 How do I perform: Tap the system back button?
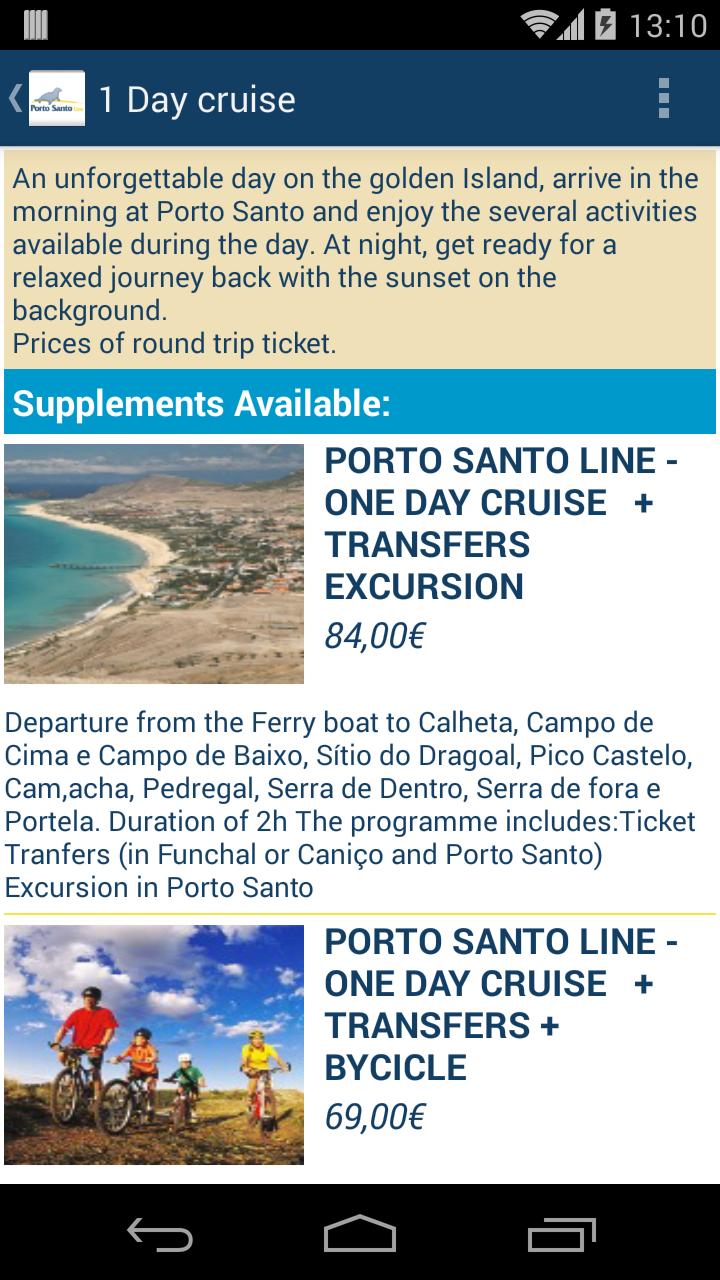point(160,1234)
